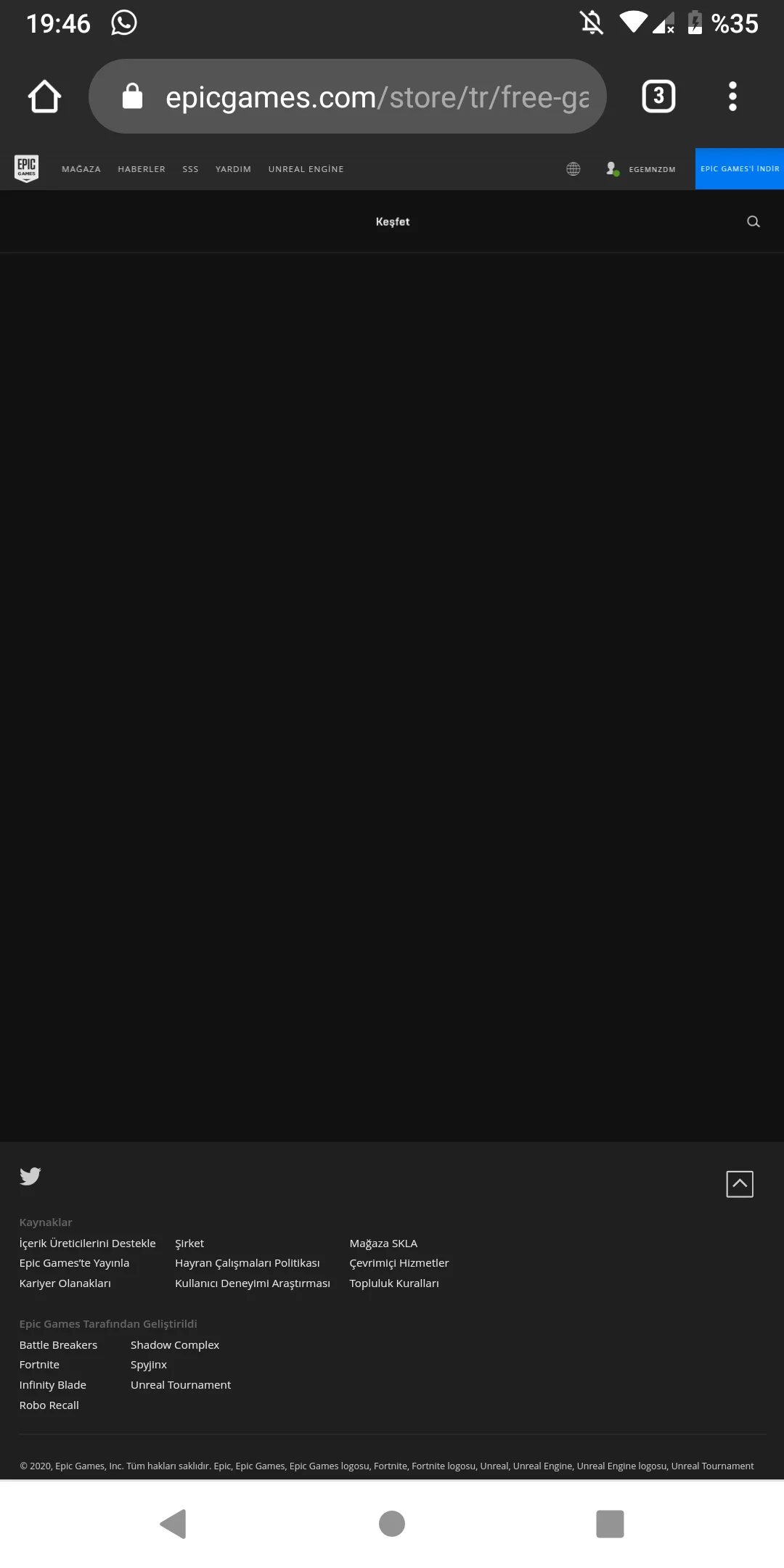
Task: Visit the UNREAL ENGINE link
Action: pos(306,169)
